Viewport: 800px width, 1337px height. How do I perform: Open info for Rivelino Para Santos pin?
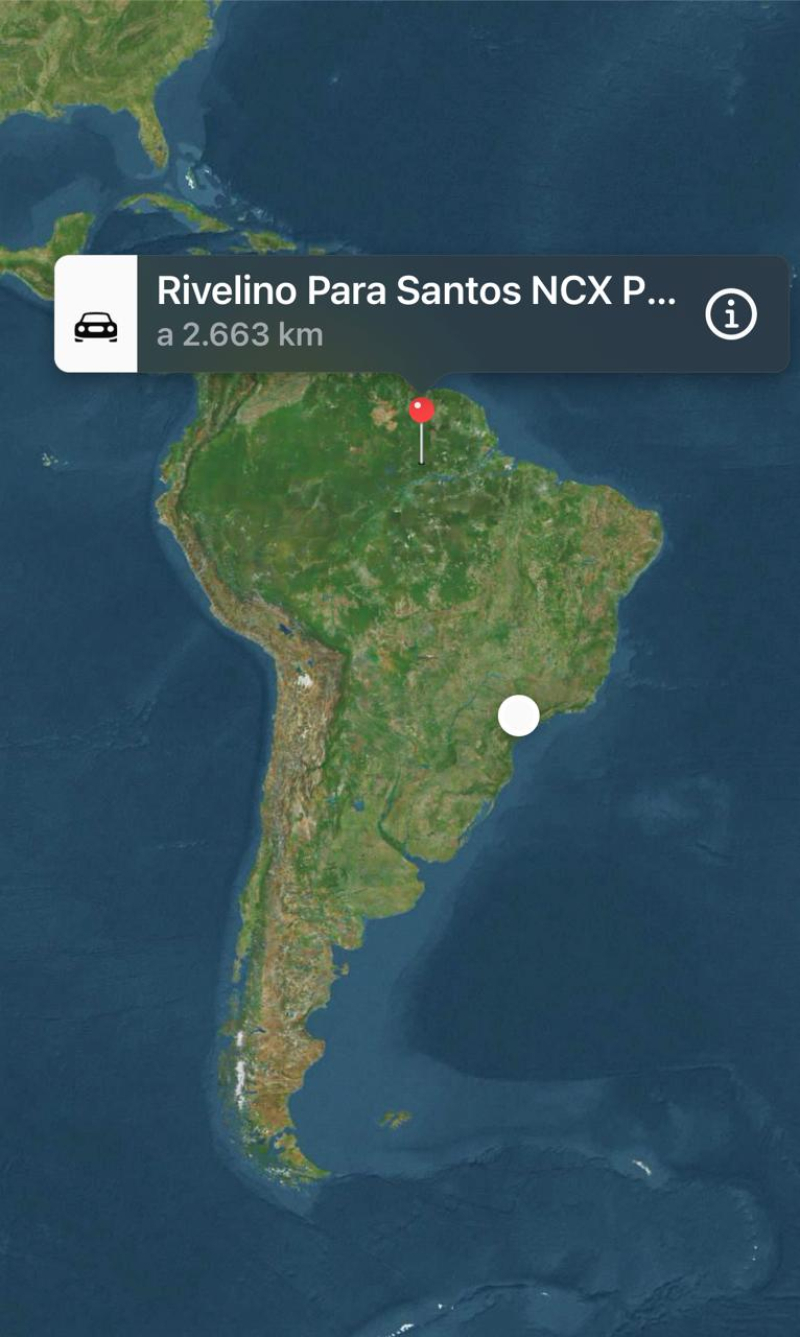coord(731,315)
